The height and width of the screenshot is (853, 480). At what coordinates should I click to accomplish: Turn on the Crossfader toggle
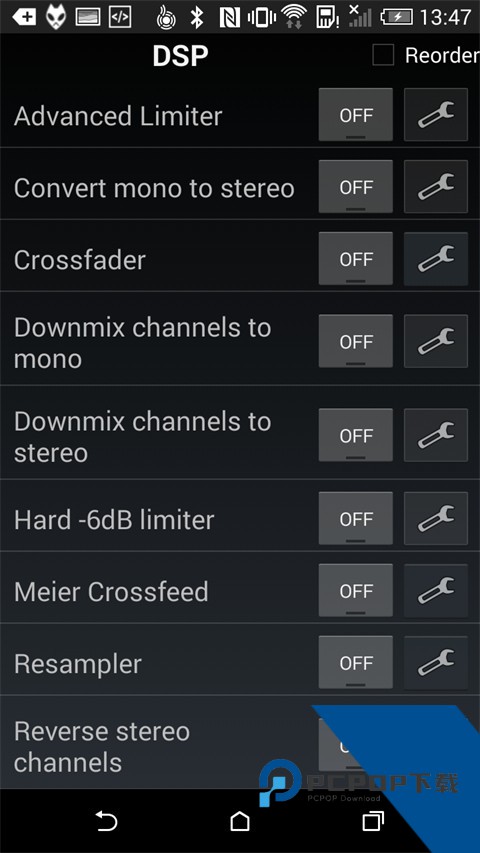(356, 259)
